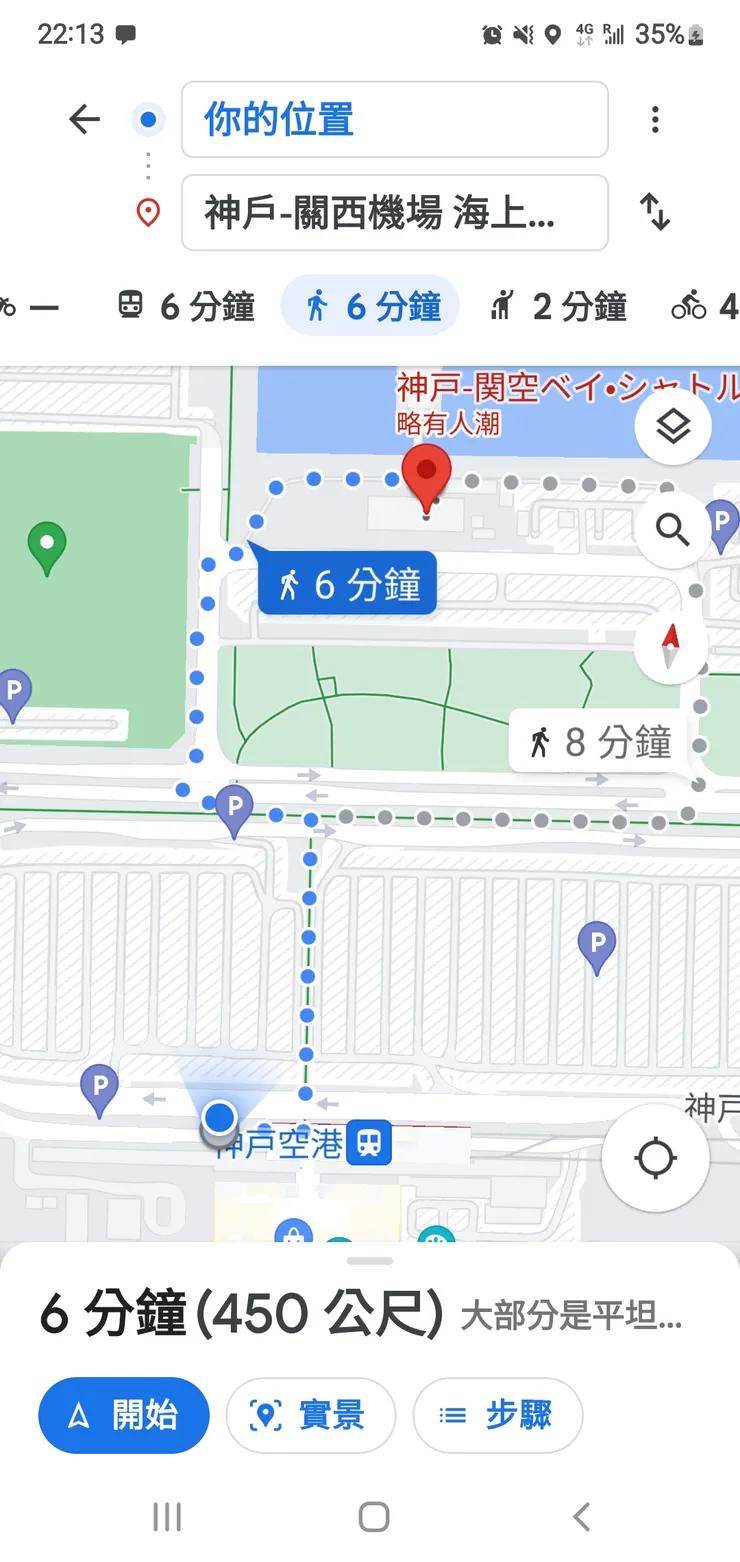Tap the compass to reorient the map
Screen dimensions: 740x1562
670,646
